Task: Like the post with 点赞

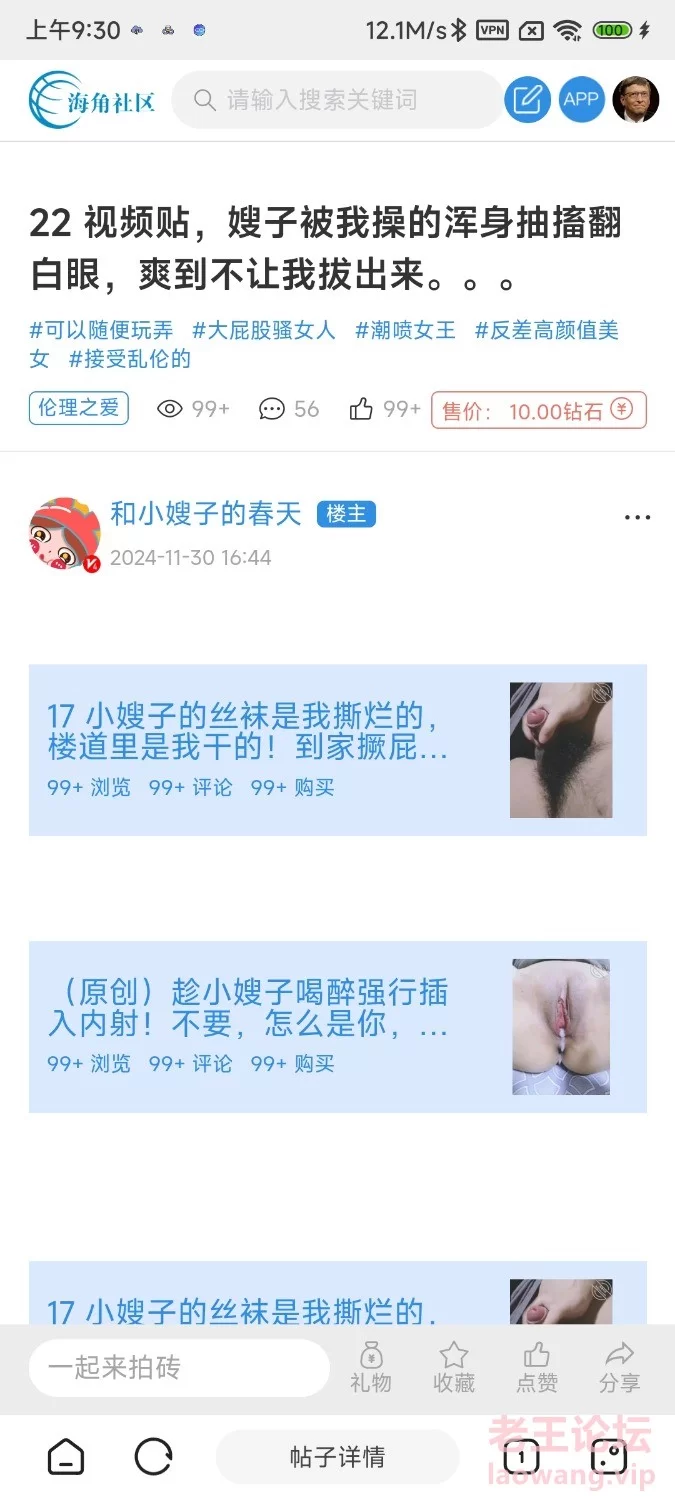Action: (537, 1368)
